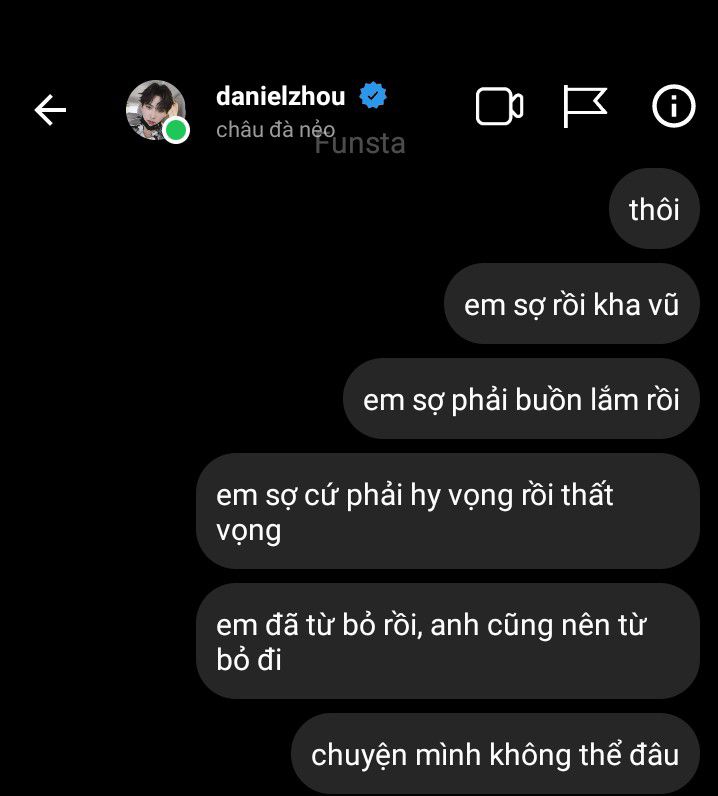View danielzhou's profile picture

(x=155, y=110)
